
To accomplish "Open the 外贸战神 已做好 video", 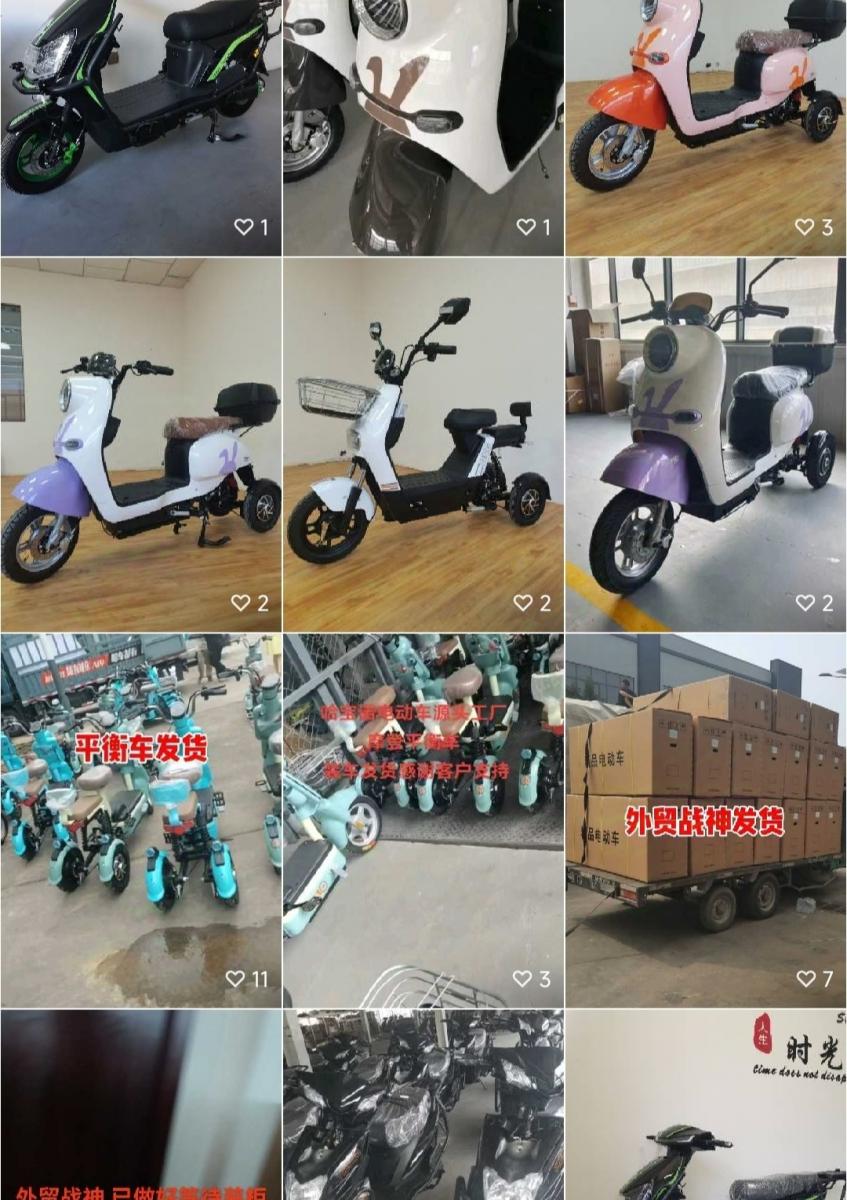I will (x=140, y=1105).
